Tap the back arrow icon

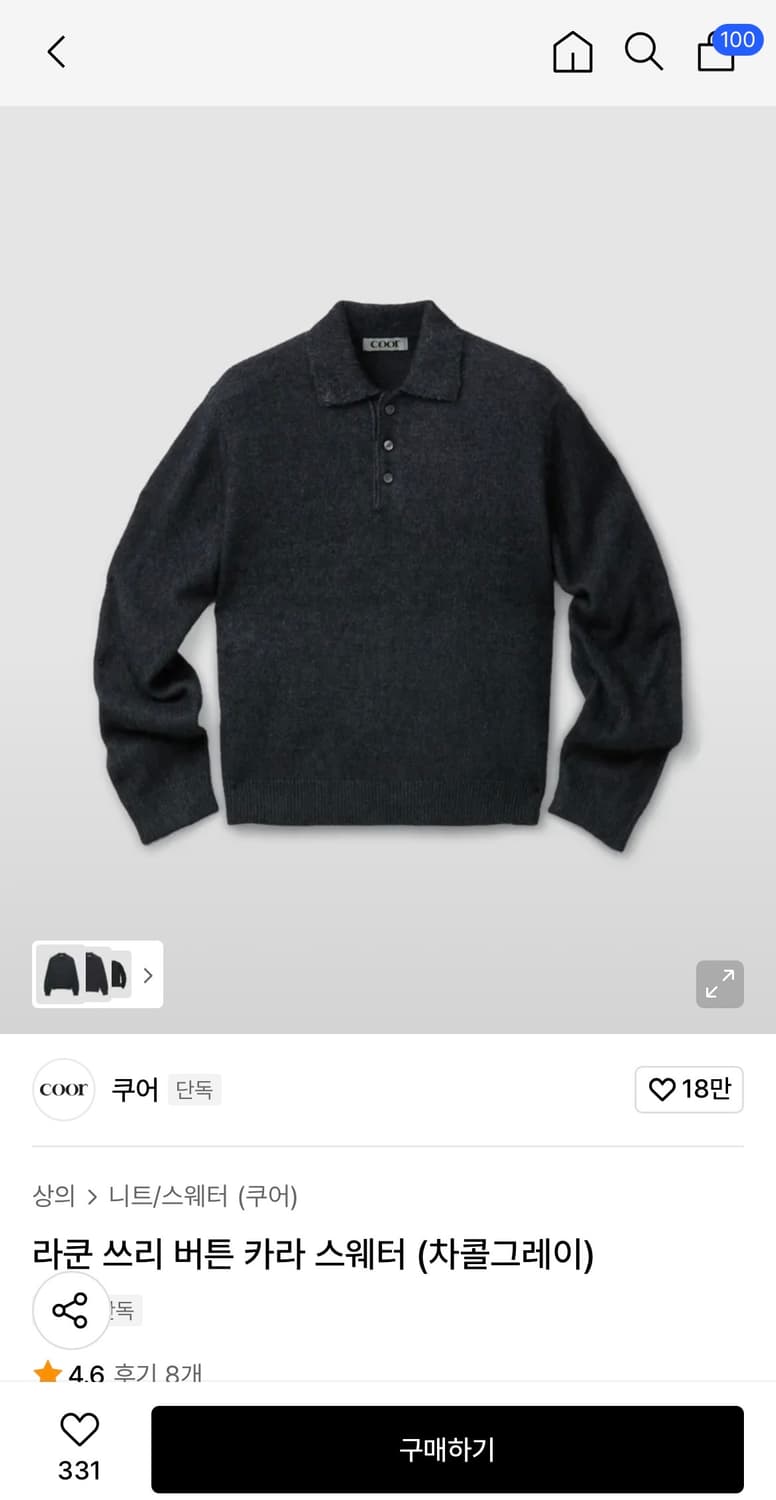(x=55, y=52)
